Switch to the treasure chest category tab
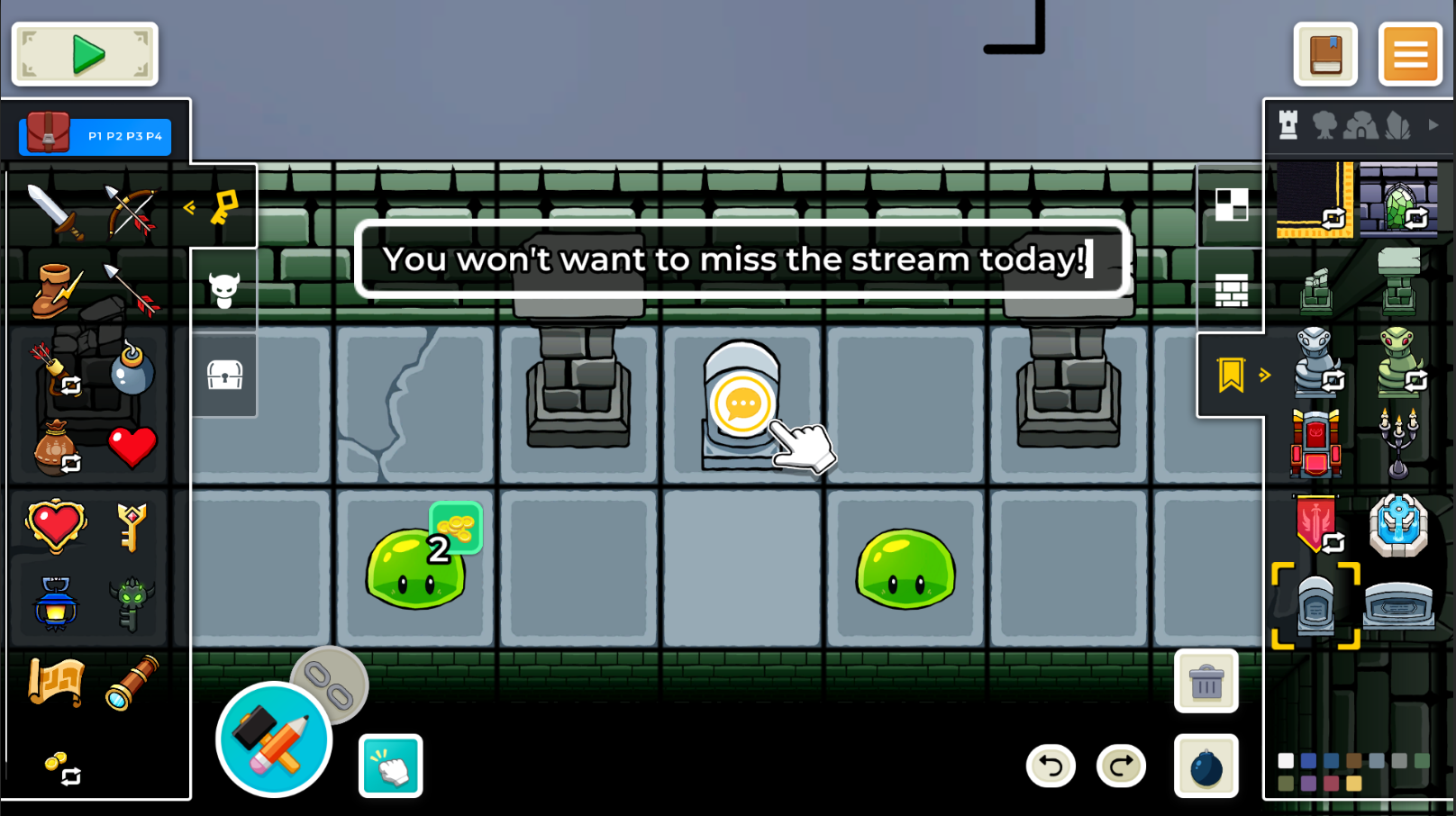 [224, 375]
